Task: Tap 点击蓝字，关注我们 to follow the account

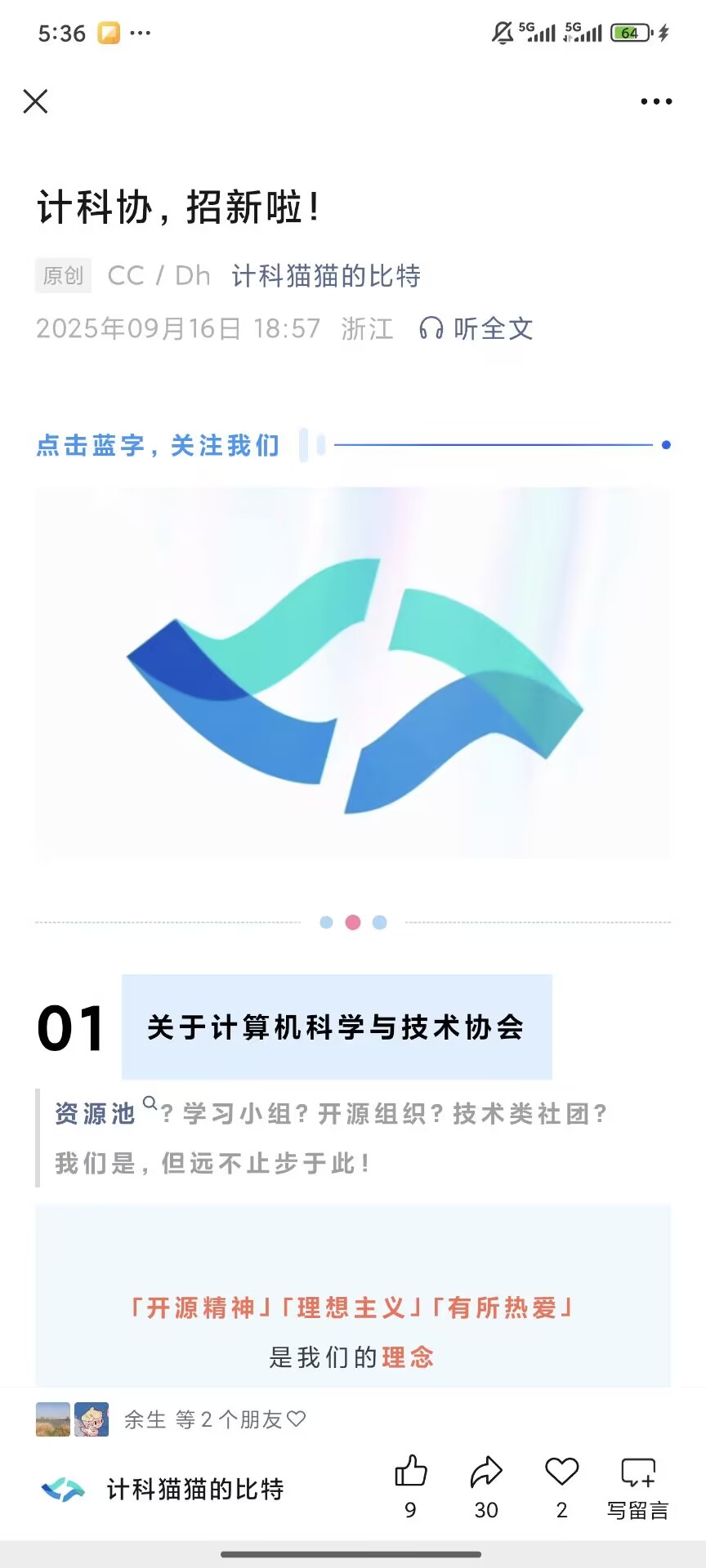Action: click(x=159, y=445)
